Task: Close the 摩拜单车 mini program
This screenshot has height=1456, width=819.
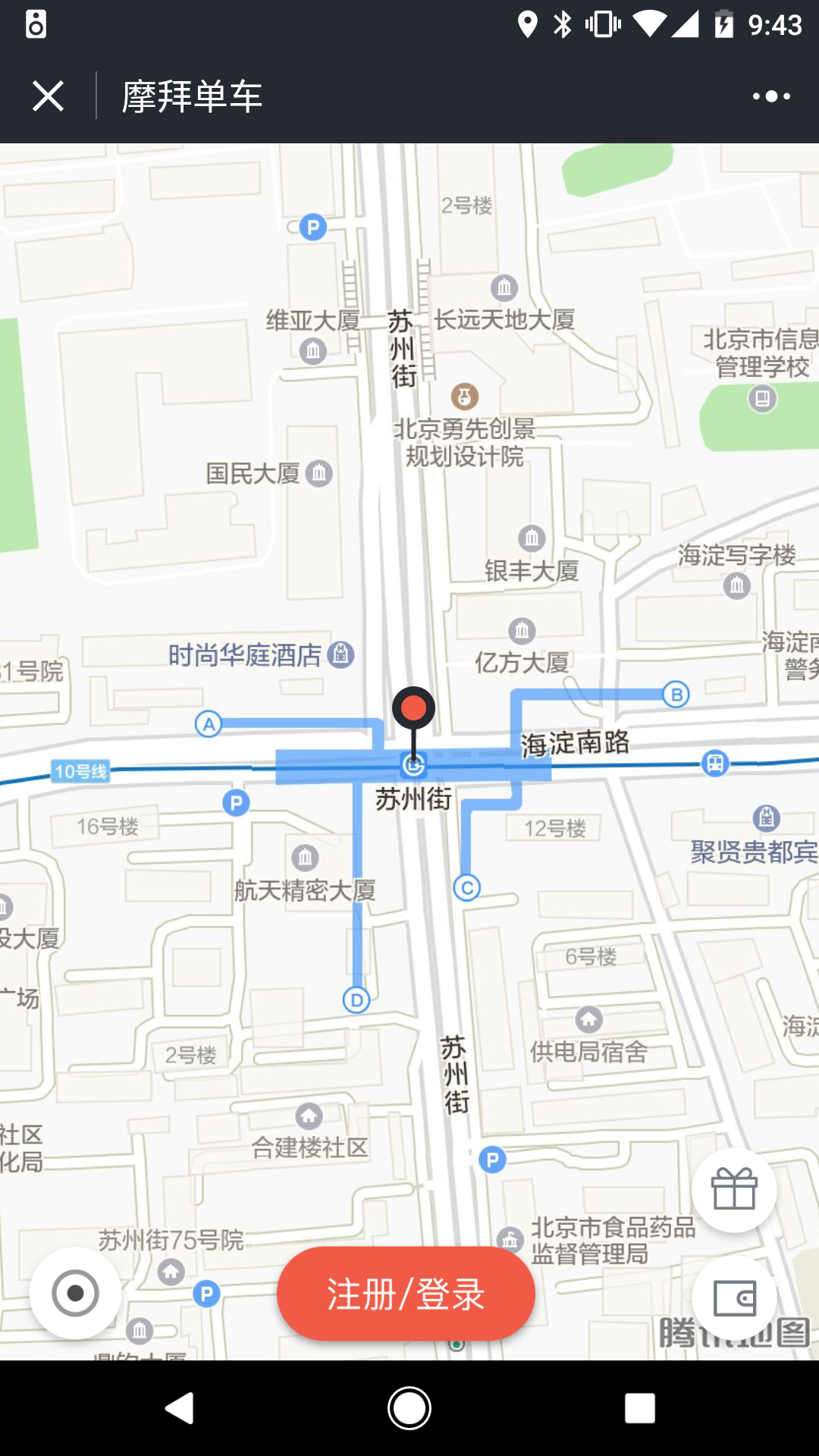Action: point(48,96)
